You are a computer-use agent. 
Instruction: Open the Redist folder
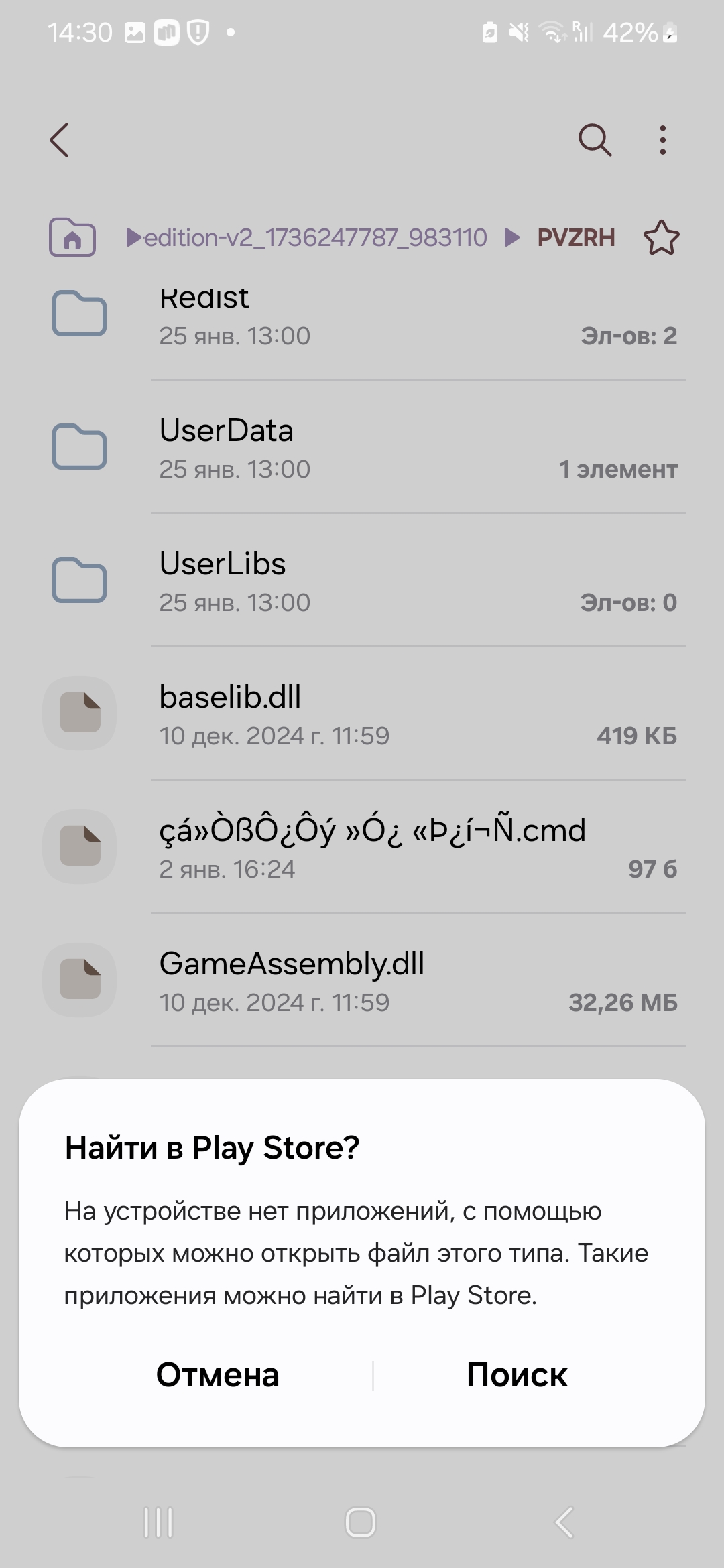[x=362, y=314]
